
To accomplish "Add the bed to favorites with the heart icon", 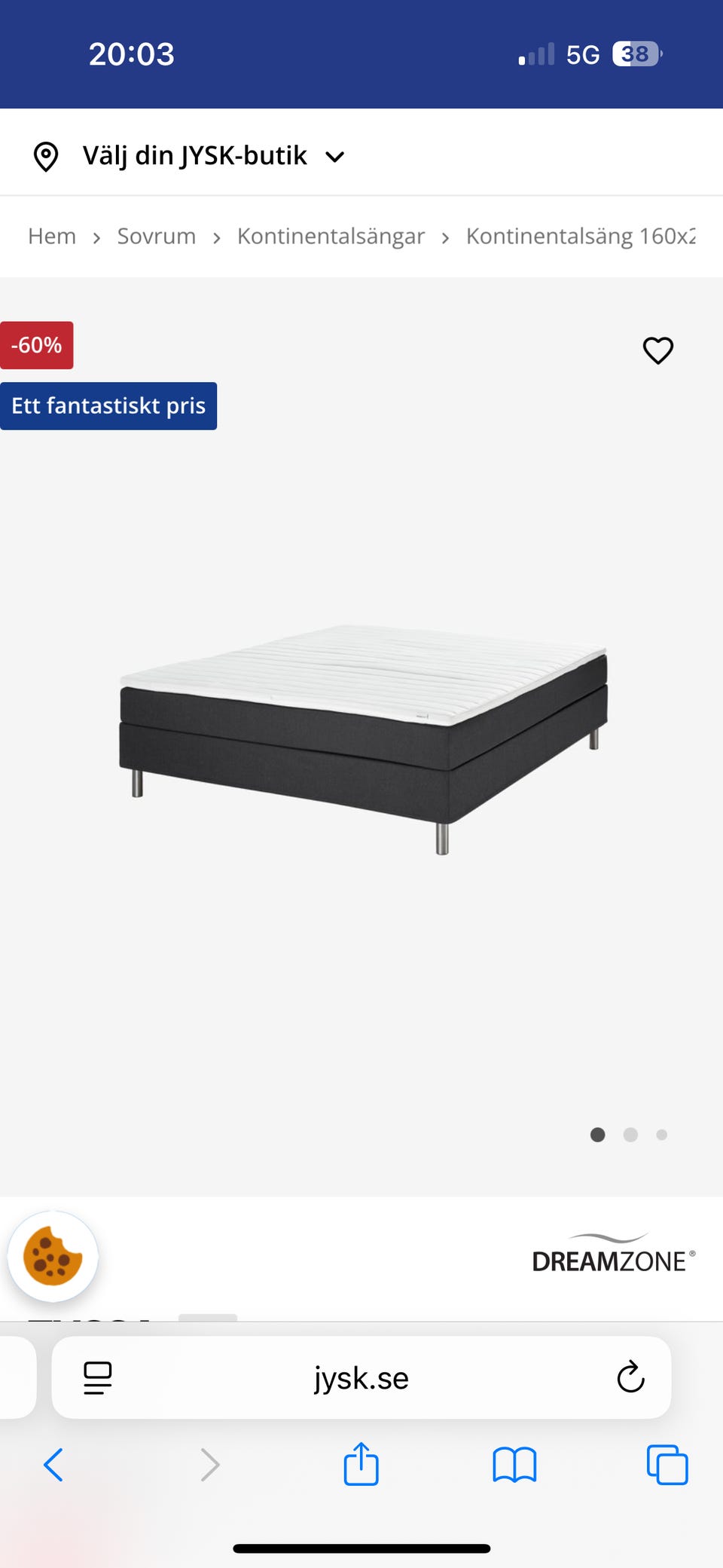I will click(657, 350).
